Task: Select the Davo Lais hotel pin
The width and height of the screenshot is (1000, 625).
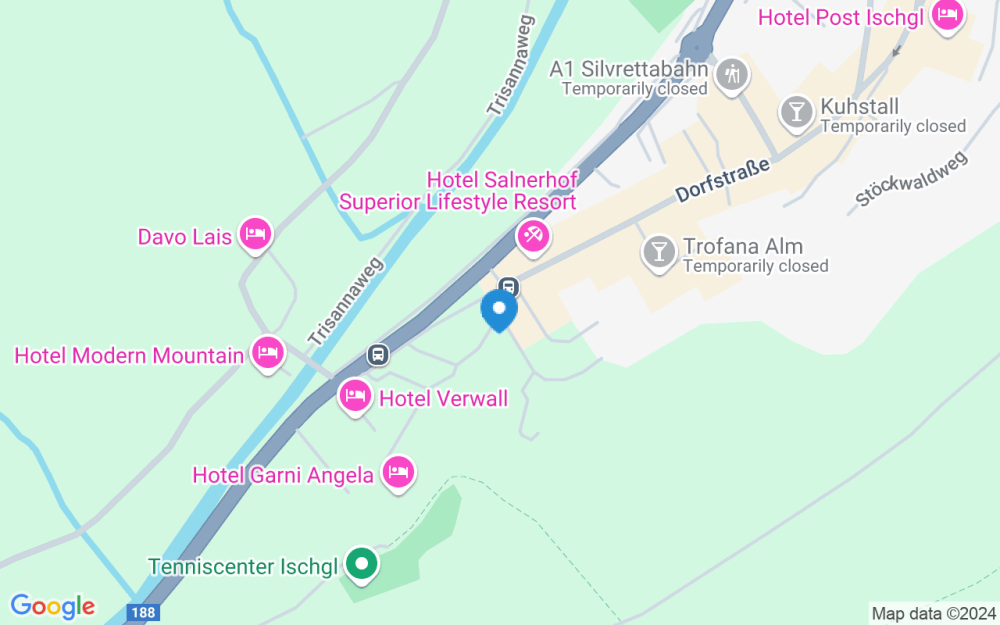Action: pos(256,235)
